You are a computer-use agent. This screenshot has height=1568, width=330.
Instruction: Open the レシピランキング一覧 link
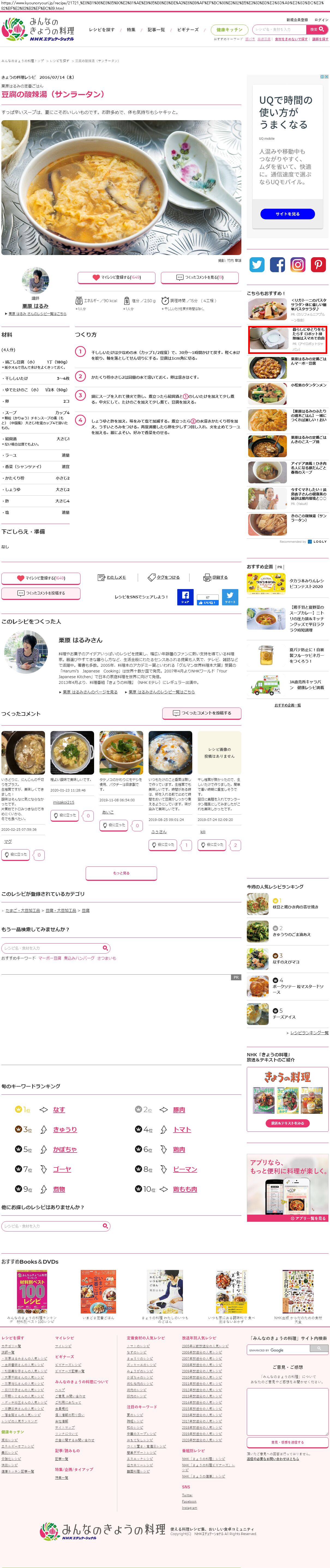309,1033
